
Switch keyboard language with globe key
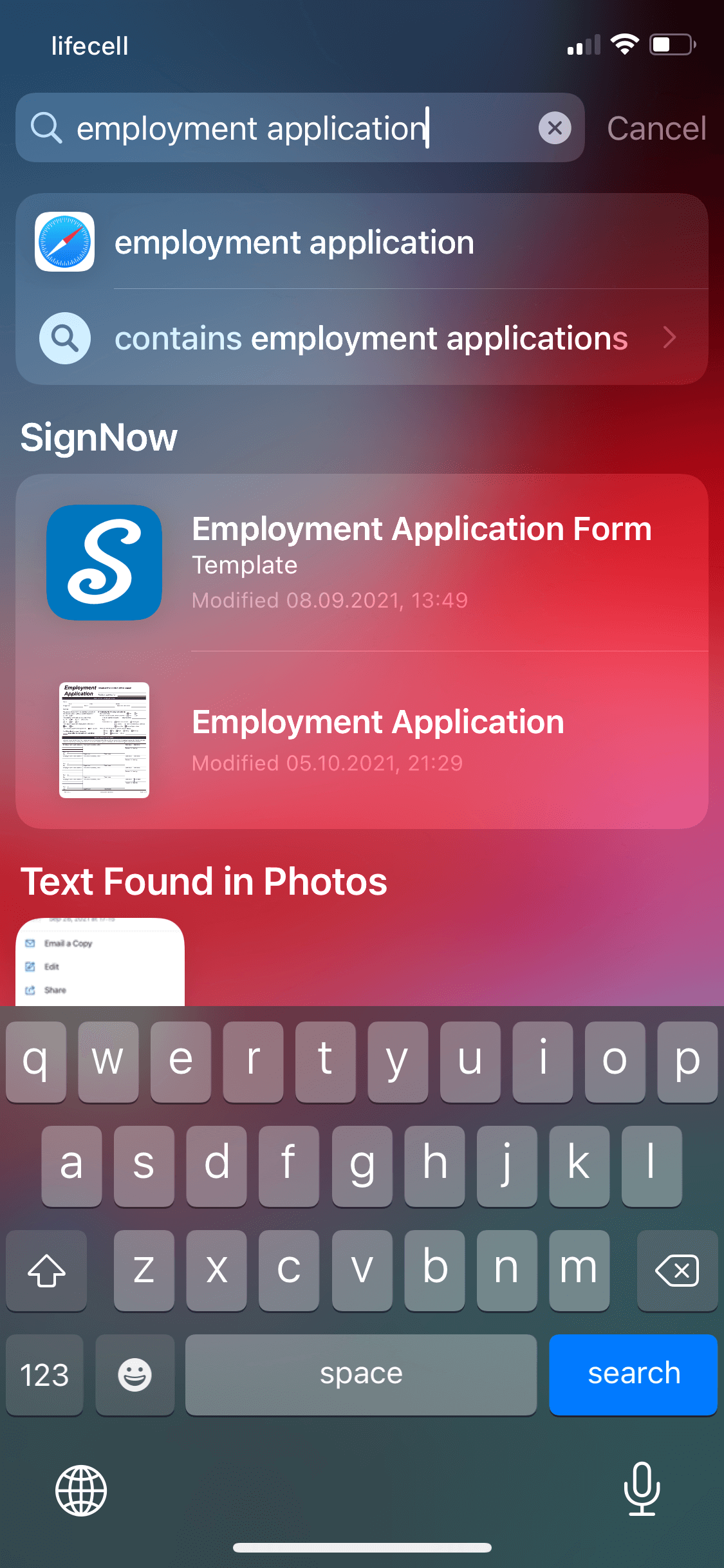[81, 1490]
